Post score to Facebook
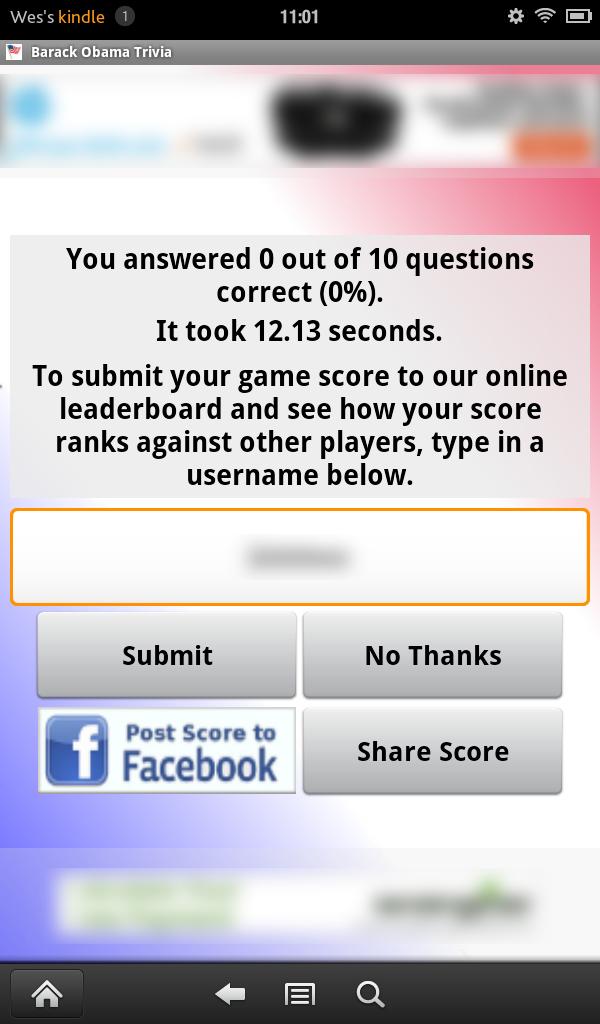Viewport: 600px width, 1024px height. click(x=167, y=751)
